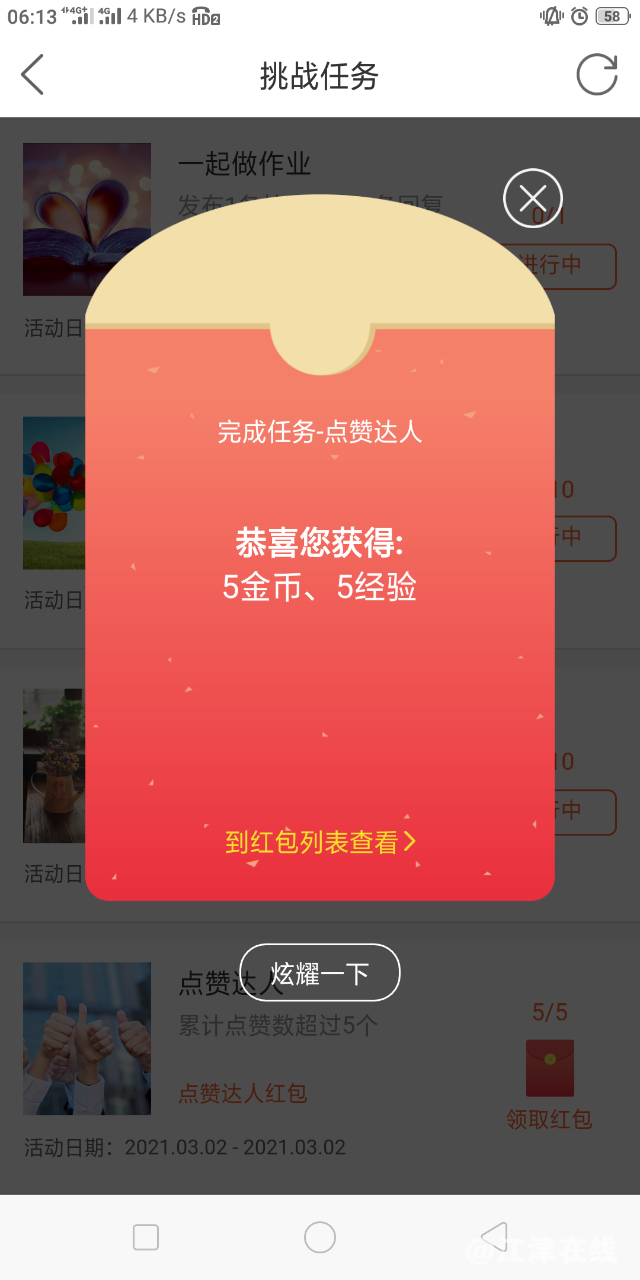Refresh the 挑战任务 page
The height and width of the screenshot is (1280, 640).
pyautogui.click(x=597, y=75)
